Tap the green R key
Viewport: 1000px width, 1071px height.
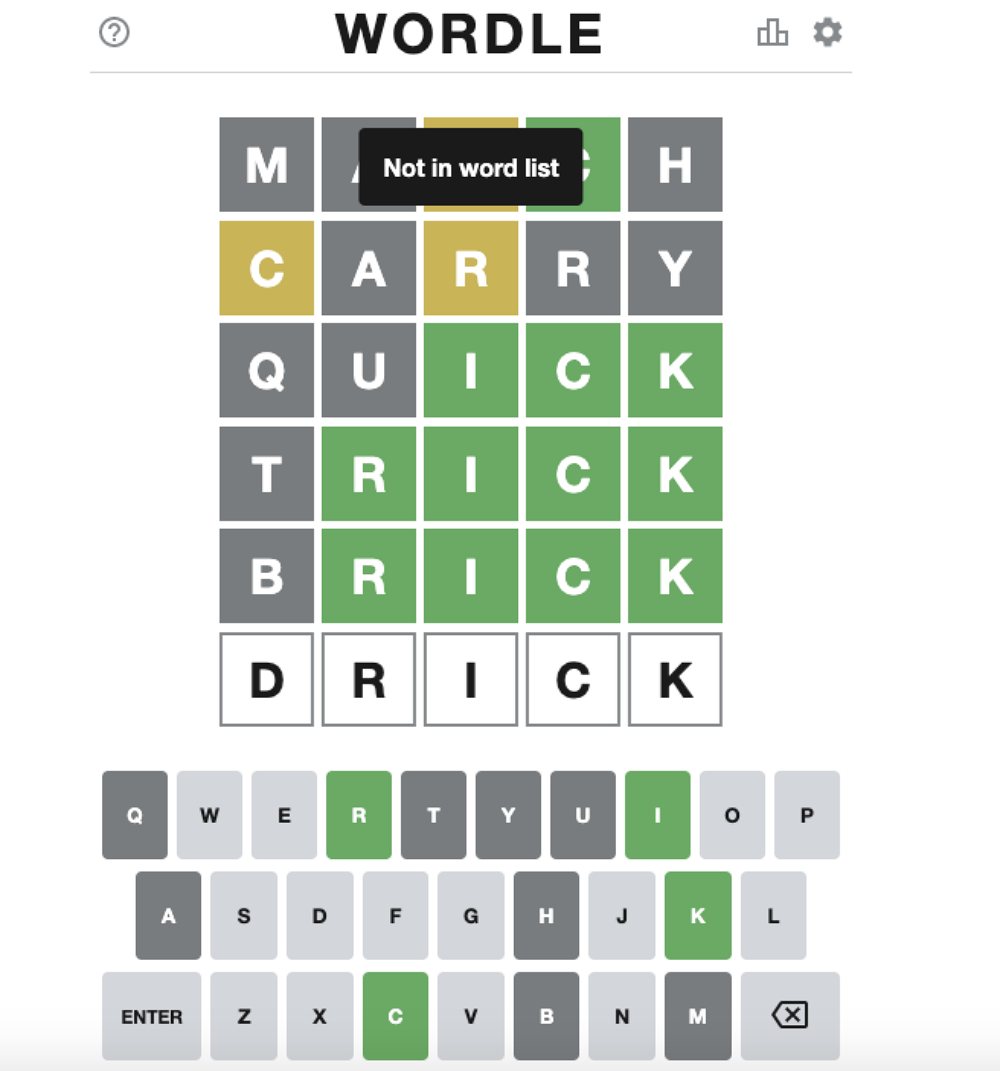click(x=358, y=815)
